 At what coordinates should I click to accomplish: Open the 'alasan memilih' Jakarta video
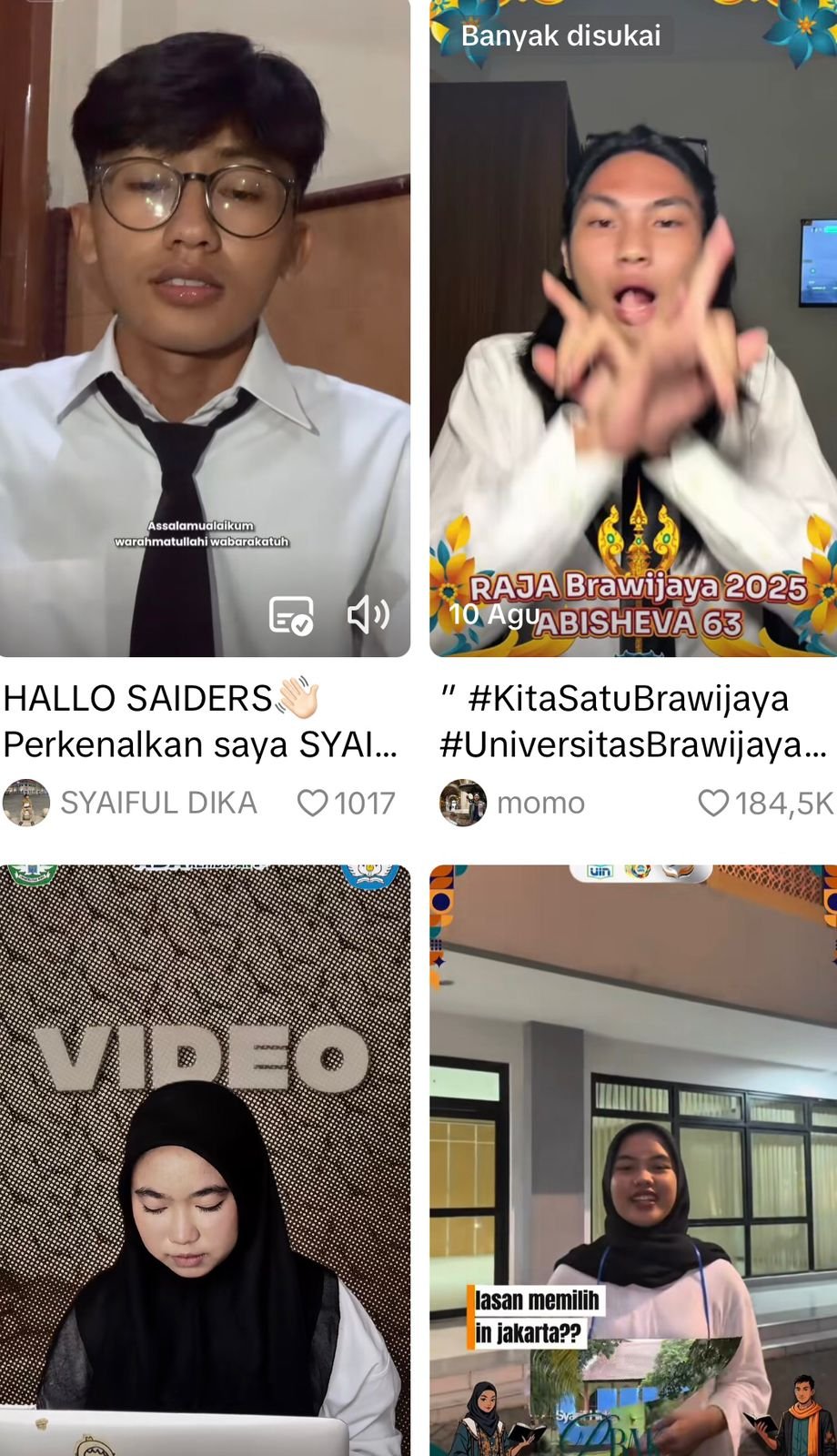coord(632,1156)
